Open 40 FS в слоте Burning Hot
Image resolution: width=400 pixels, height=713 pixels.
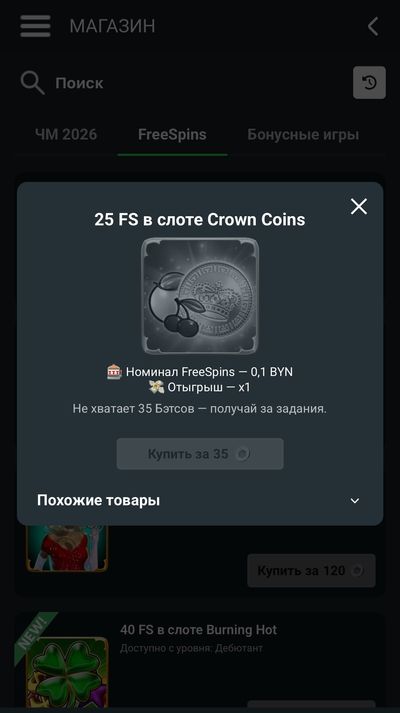coord(198,630)
